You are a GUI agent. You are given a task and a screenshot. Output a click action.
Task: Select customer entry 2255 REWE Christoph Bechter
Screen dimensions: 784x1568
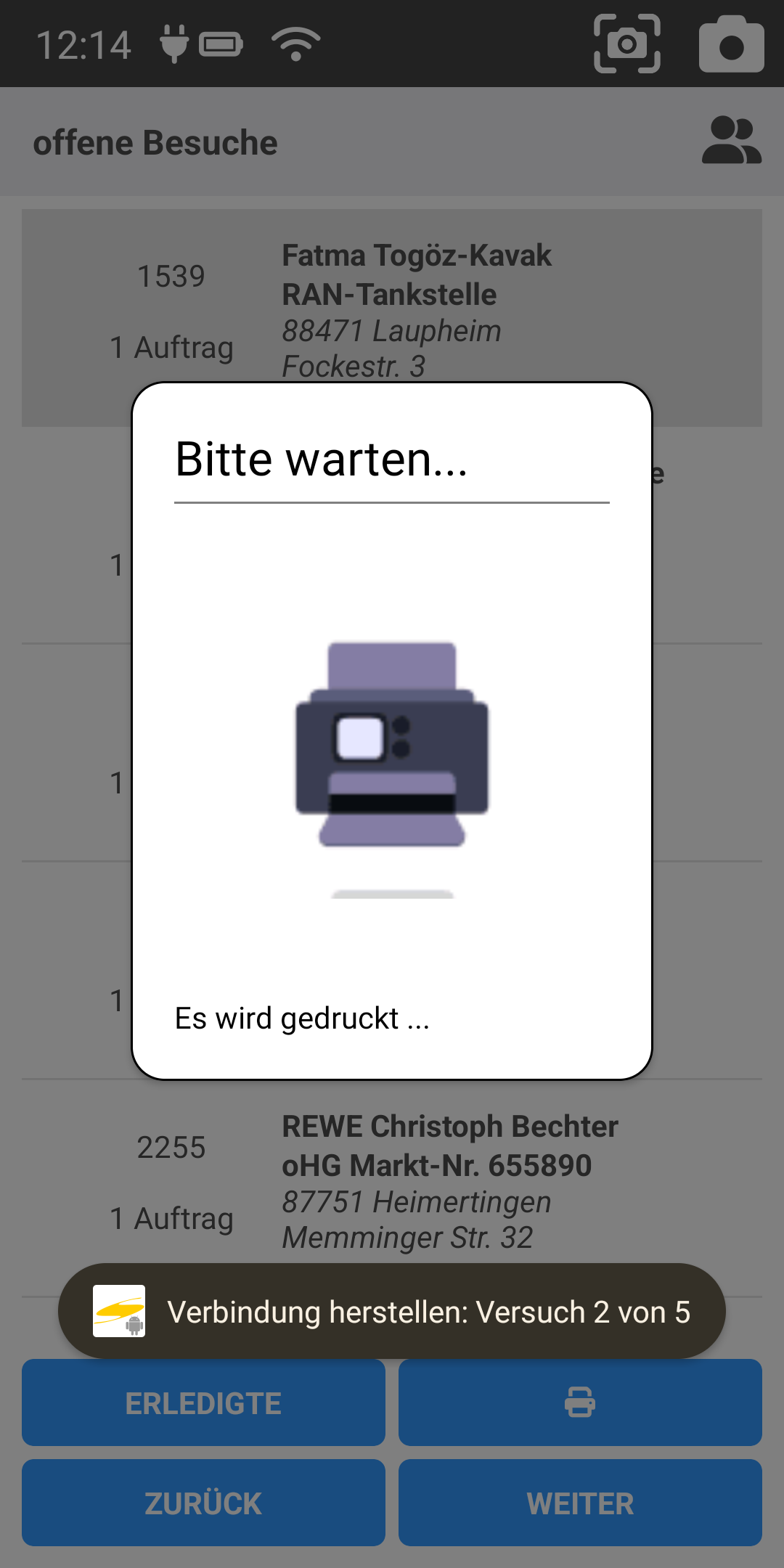[392, 1176]
